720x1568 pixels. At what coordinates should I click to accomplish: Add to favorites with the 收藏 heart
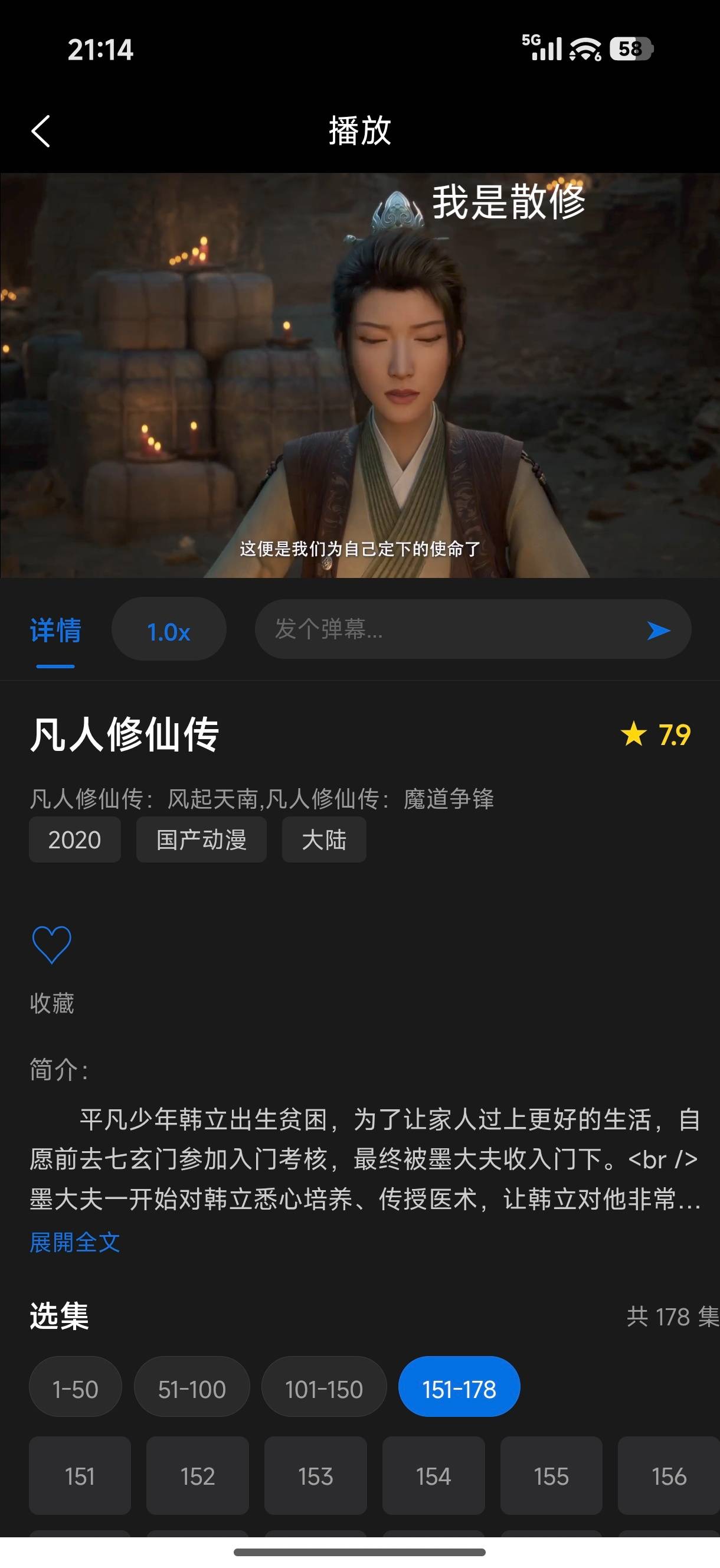click(52, 945)
